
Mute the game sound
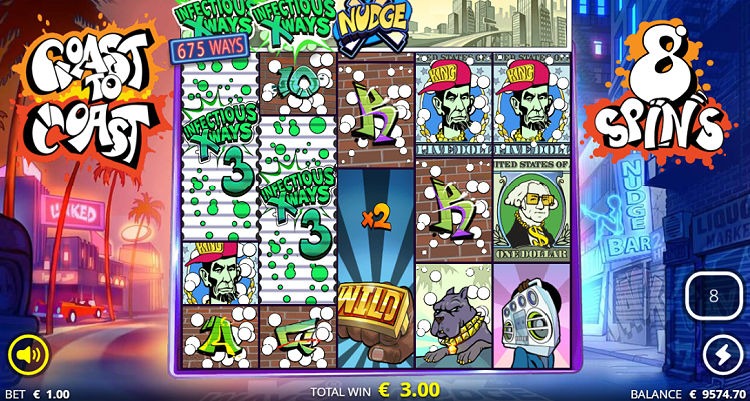point(26,353)
